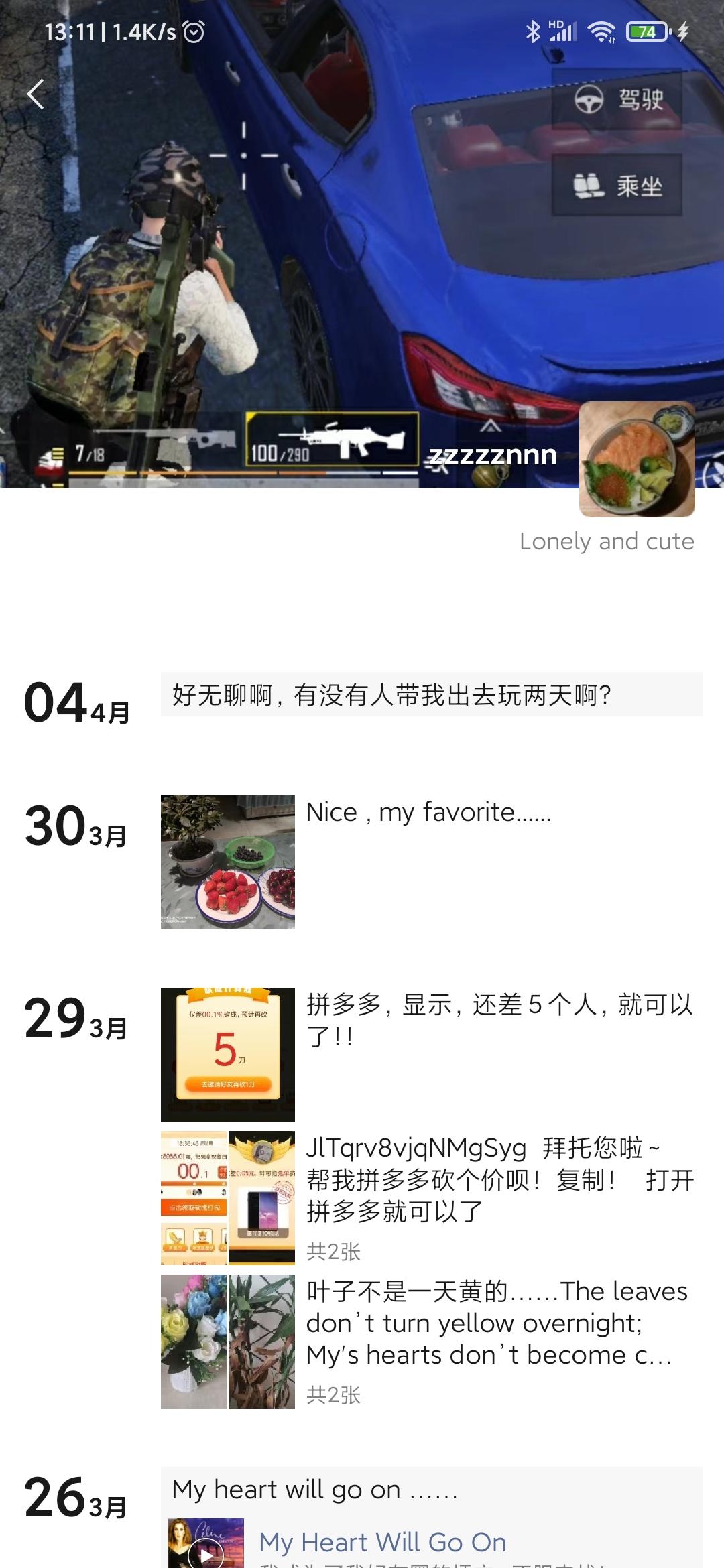Open the My Heart Will Go On link

(x=383, y=1543)
